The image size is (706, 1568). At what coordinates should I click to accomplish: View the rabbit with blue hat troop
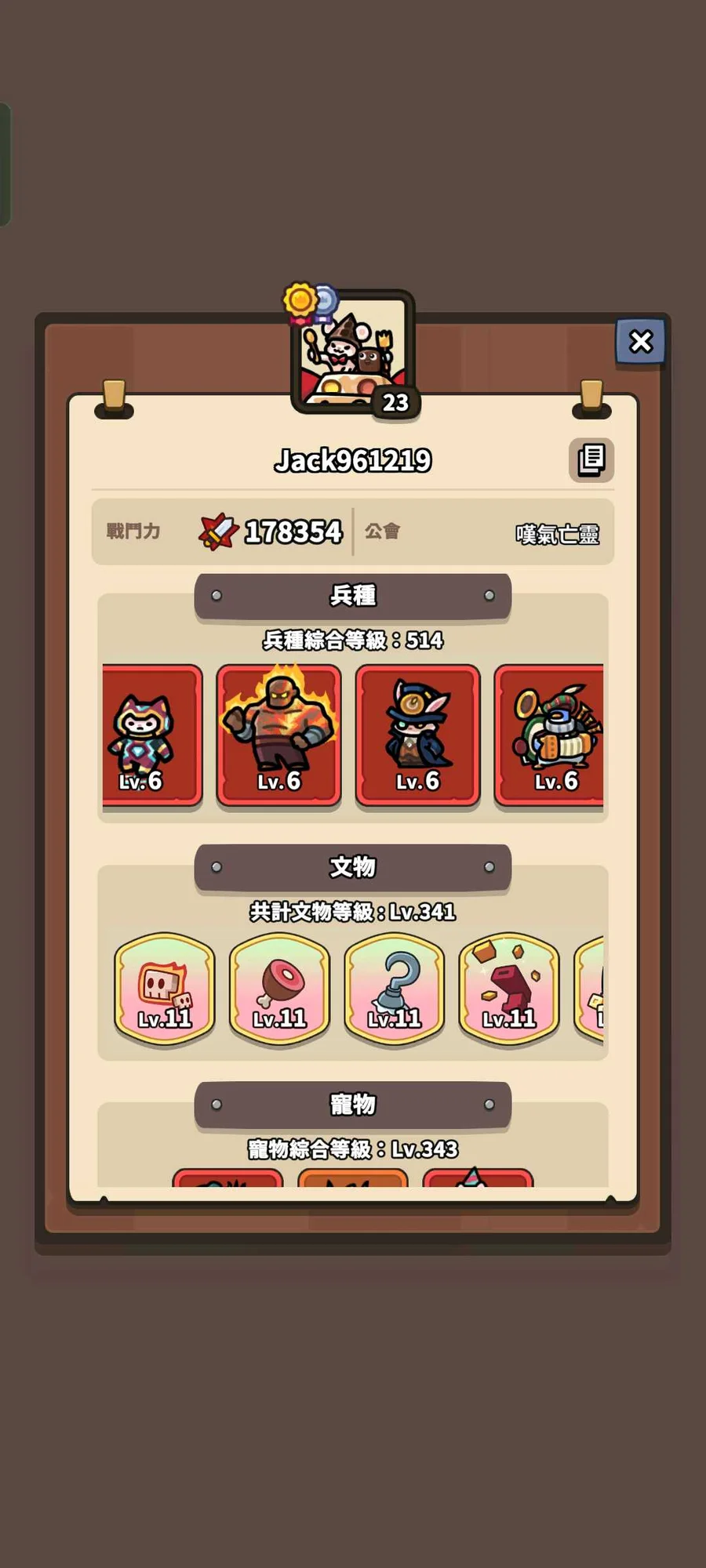[417, 735]
